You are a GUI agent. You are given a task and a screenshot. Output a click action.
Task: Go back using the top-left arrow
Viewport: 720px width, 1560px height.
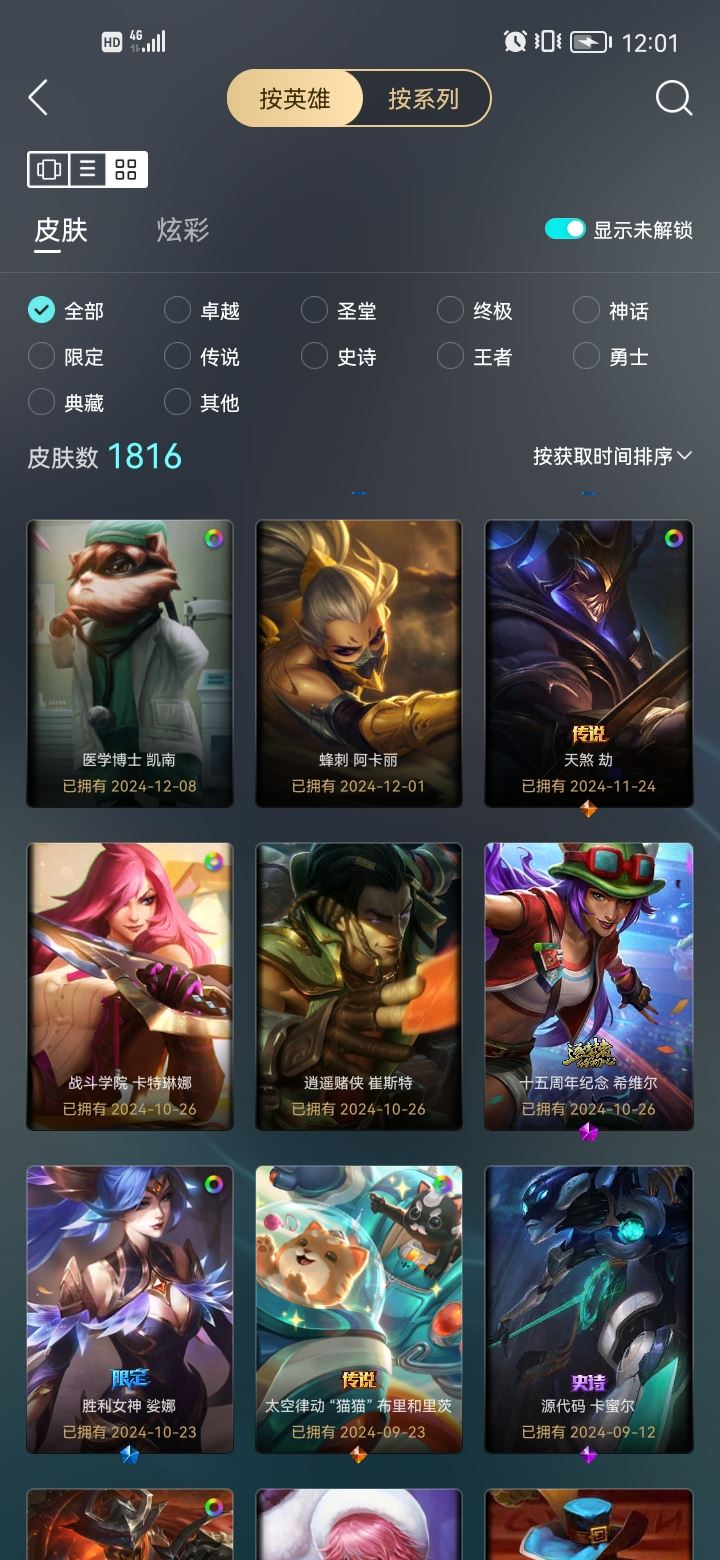38,98
